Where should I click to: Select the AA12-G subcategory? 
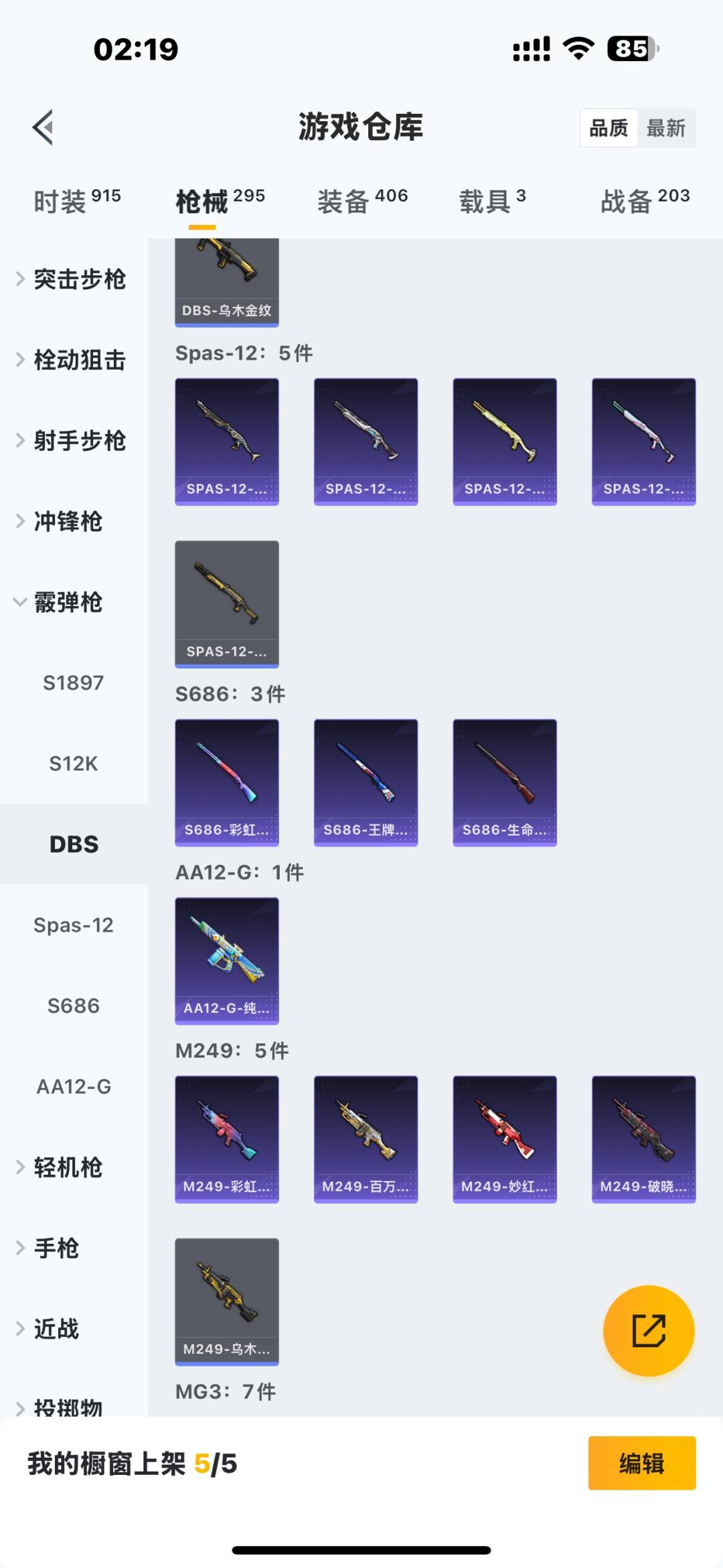tap(74, 1086)
